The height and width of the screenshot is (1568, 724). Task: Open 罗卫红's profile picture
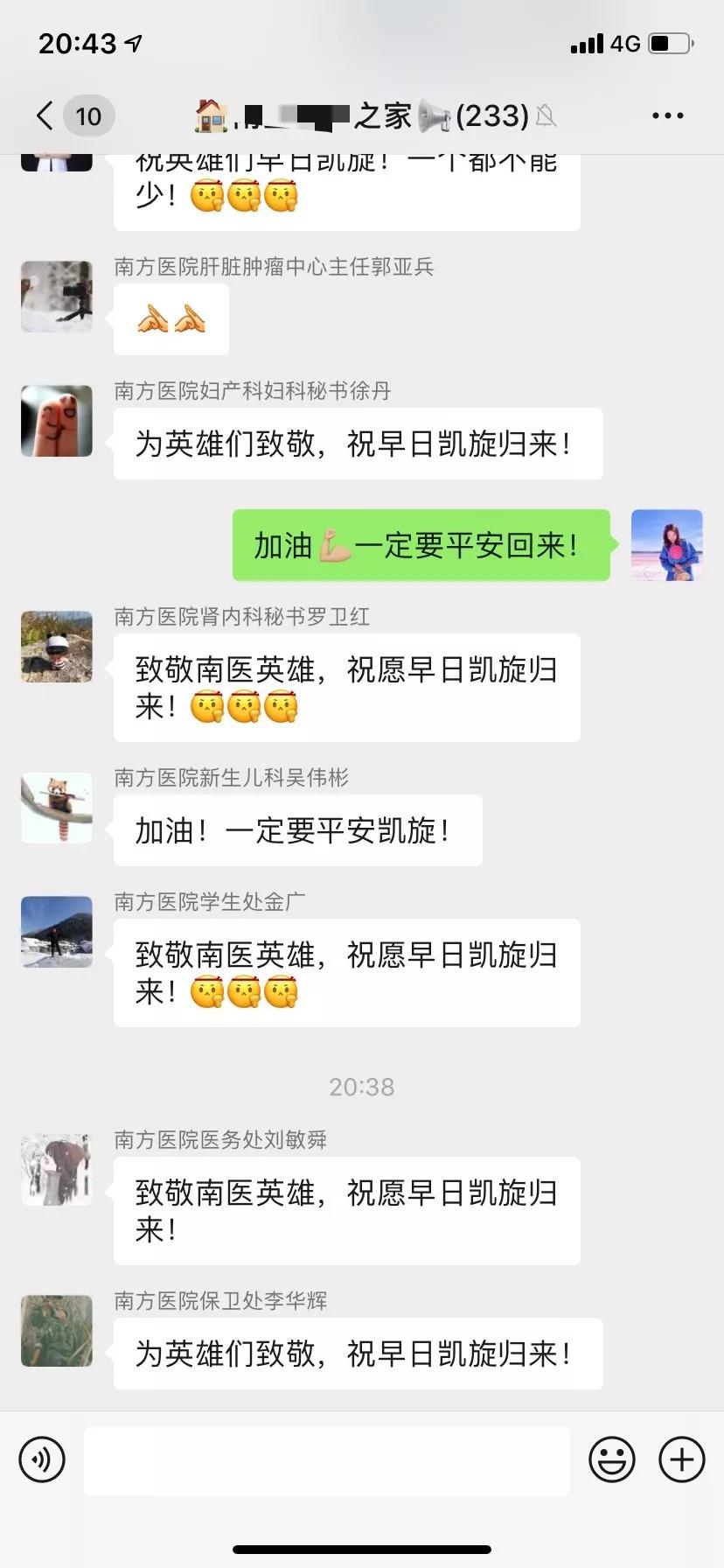pos(57,647)
